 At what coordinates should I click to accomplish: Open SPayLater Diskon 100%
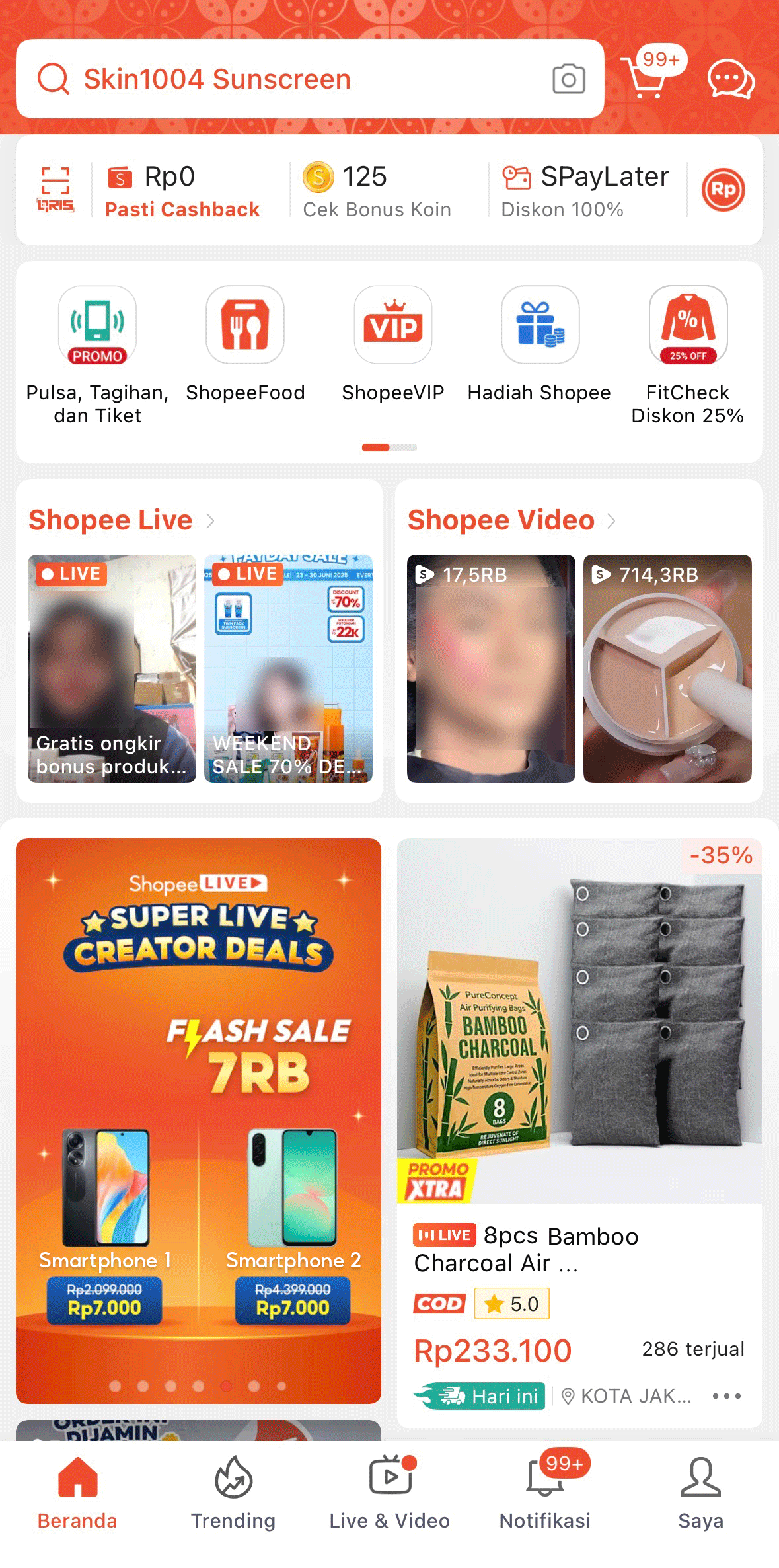pyautogui.click(x=585, y=190)
